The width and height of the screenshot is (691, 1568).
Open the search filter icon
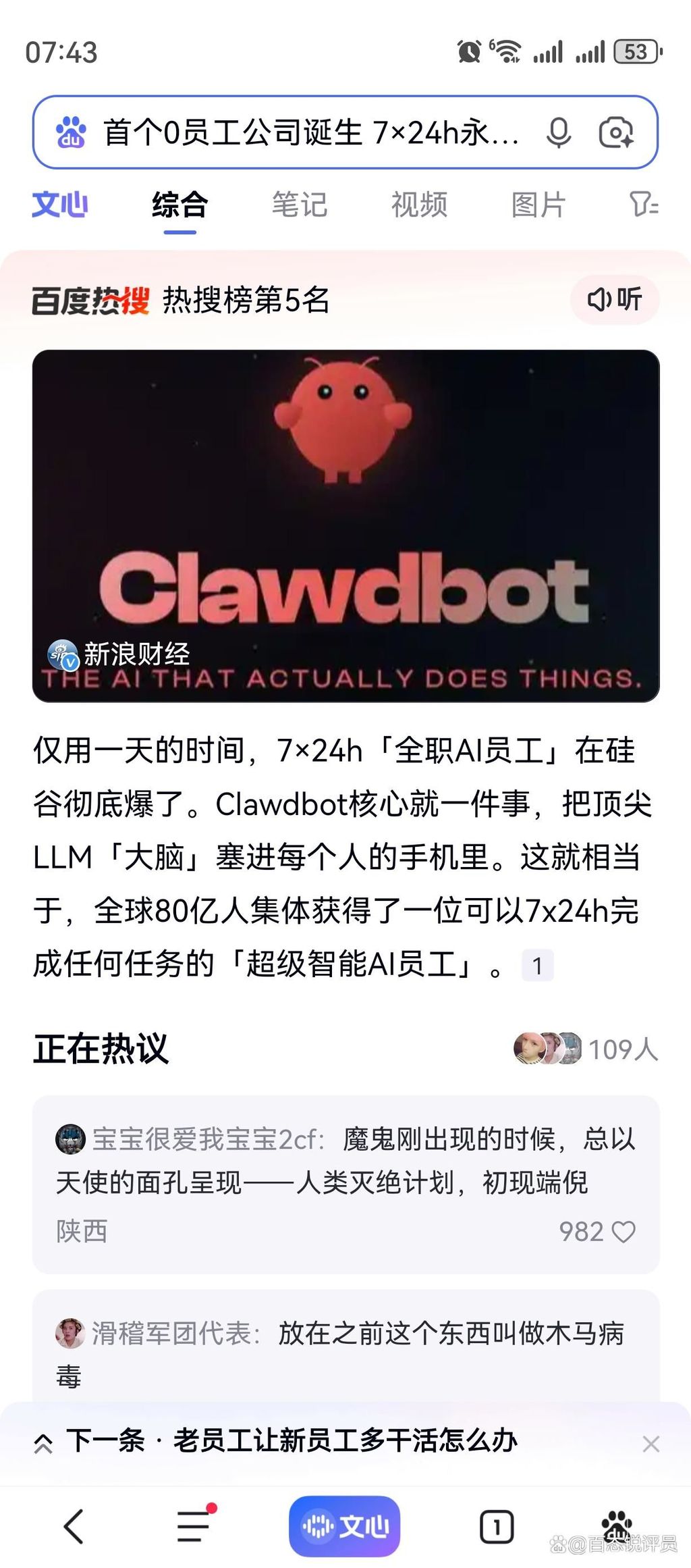pyautogui.click(x=643, y=205)
